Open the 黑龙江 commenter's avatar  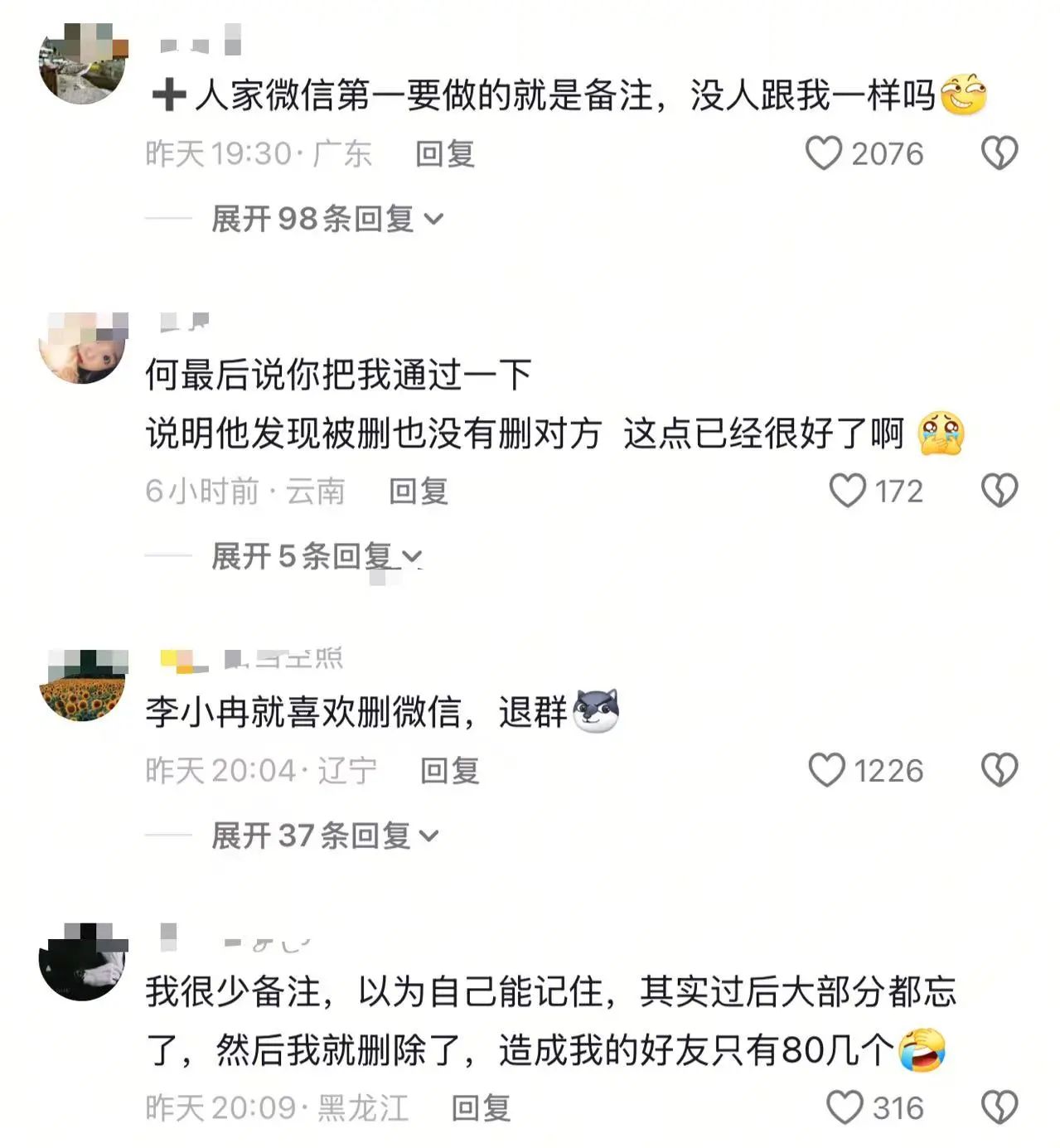82,962
